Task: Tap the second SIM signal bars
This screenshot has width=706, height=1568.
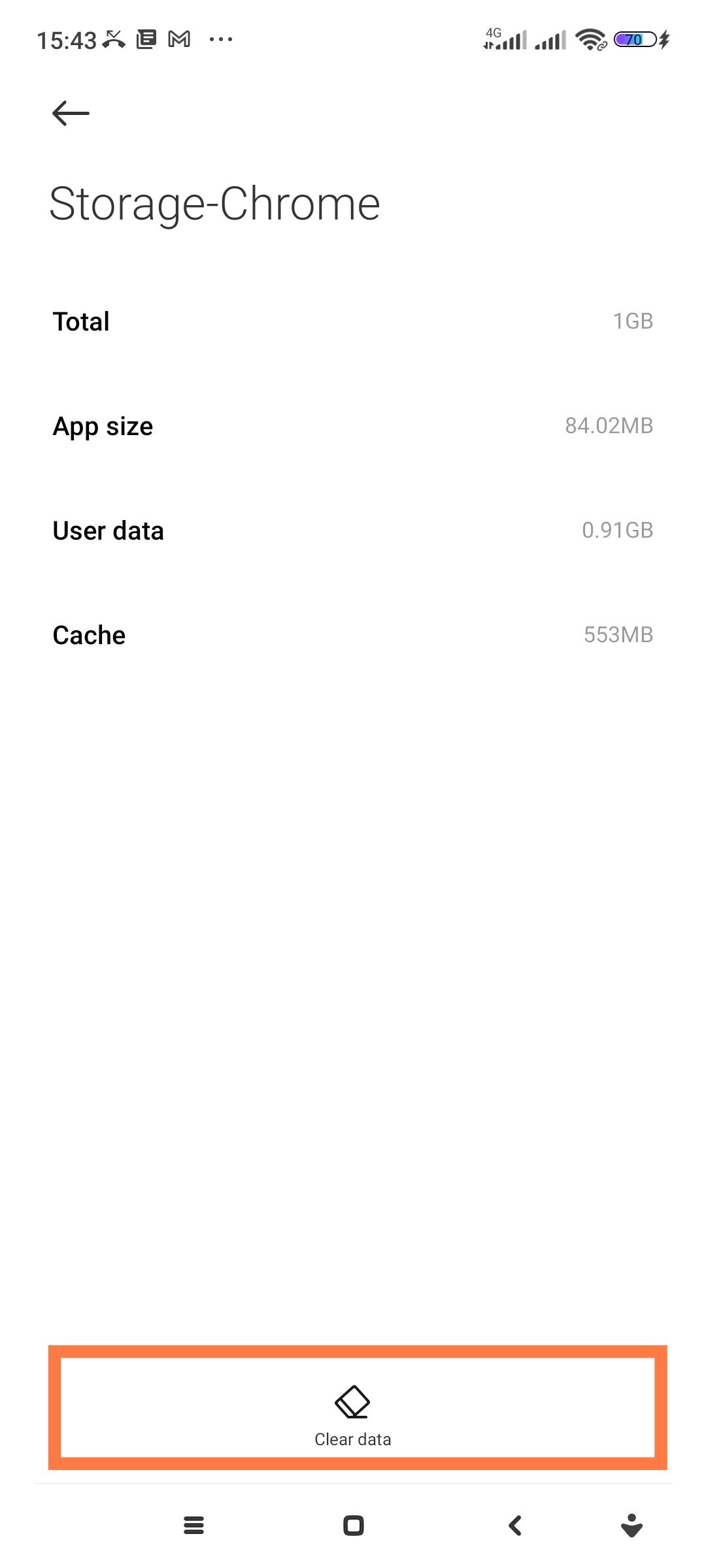Action: tap(549, 41)
